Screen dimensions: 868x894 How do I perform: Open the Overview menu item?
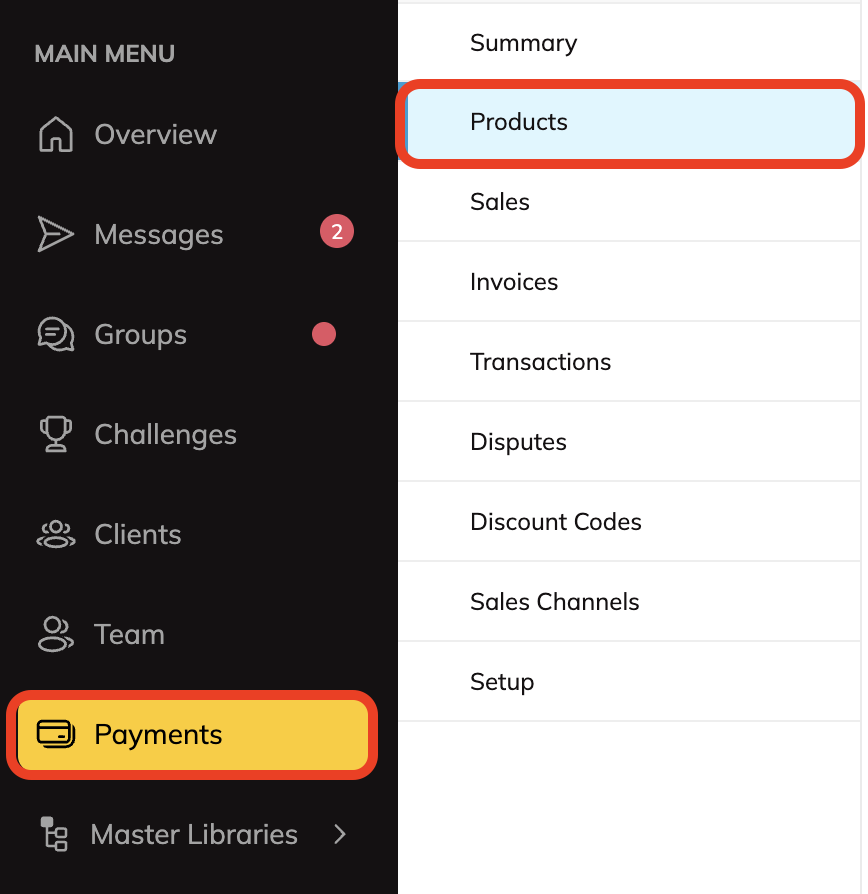(x=155, y=135)
